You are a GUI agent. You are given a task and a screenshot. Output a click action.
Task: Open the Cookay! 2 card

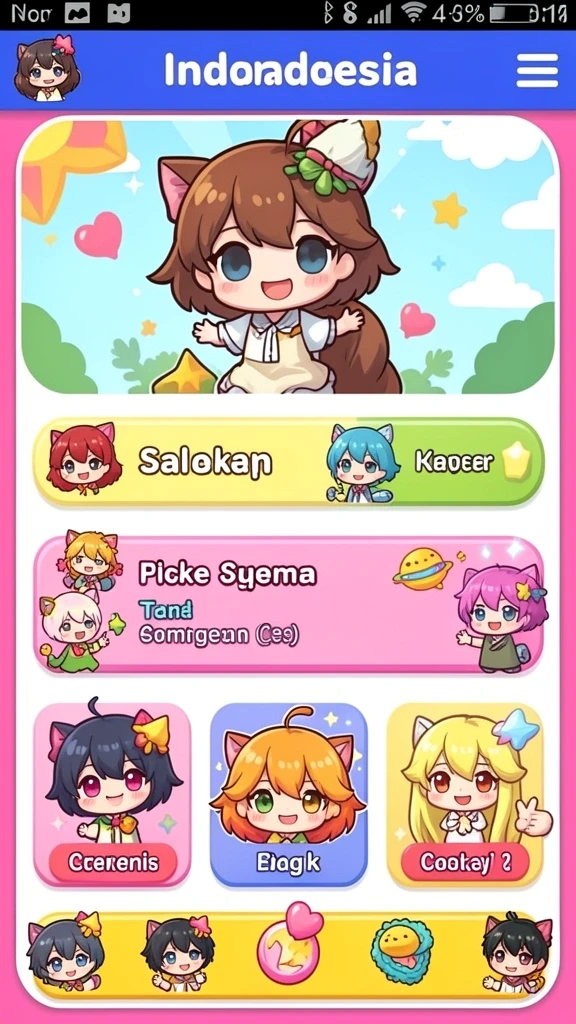[x=465, y=795]
